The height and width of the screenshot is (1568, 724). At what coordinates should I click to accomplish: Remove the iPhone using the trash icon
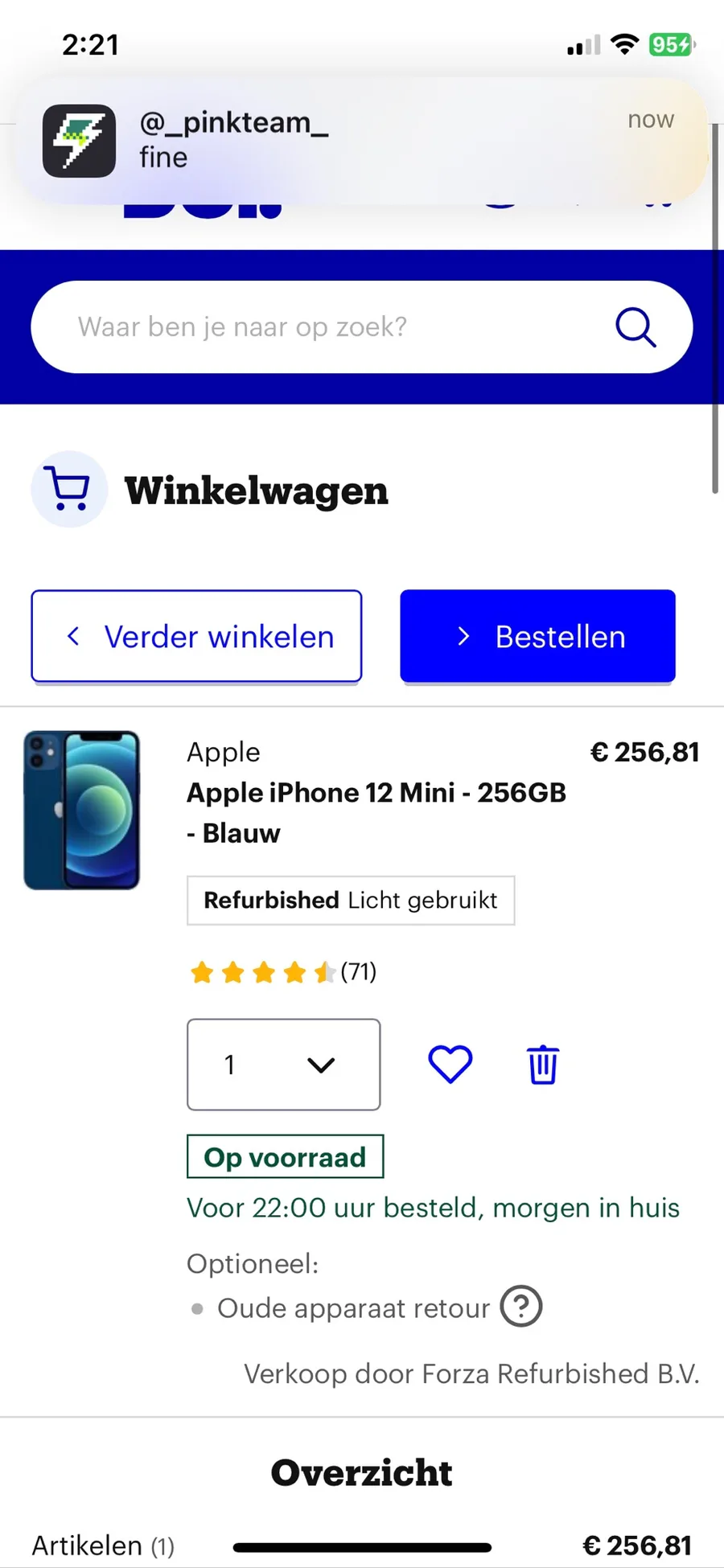543,1065
